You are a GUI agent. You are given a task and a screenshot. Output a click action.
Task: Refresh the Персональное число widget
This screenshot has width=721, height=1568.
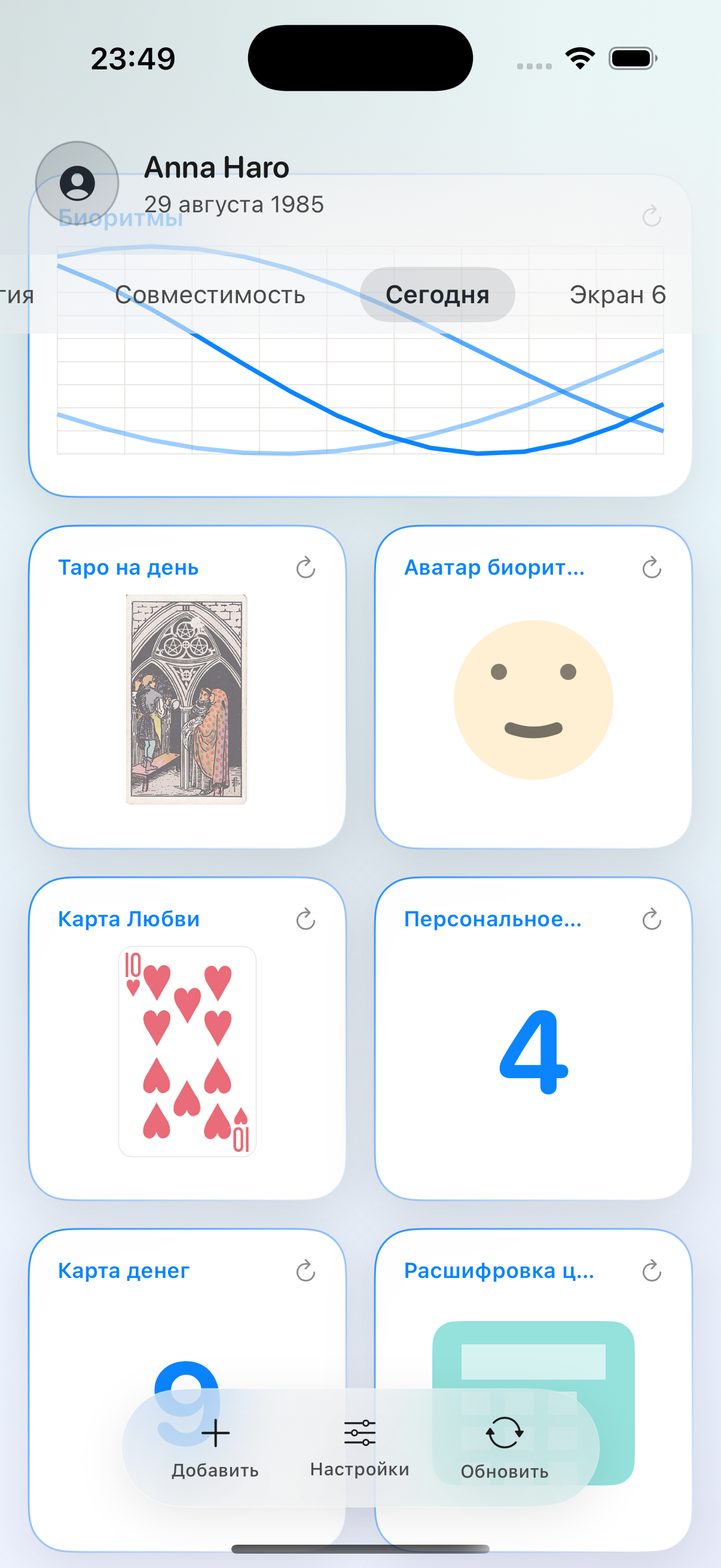click(x=653, y=919)
